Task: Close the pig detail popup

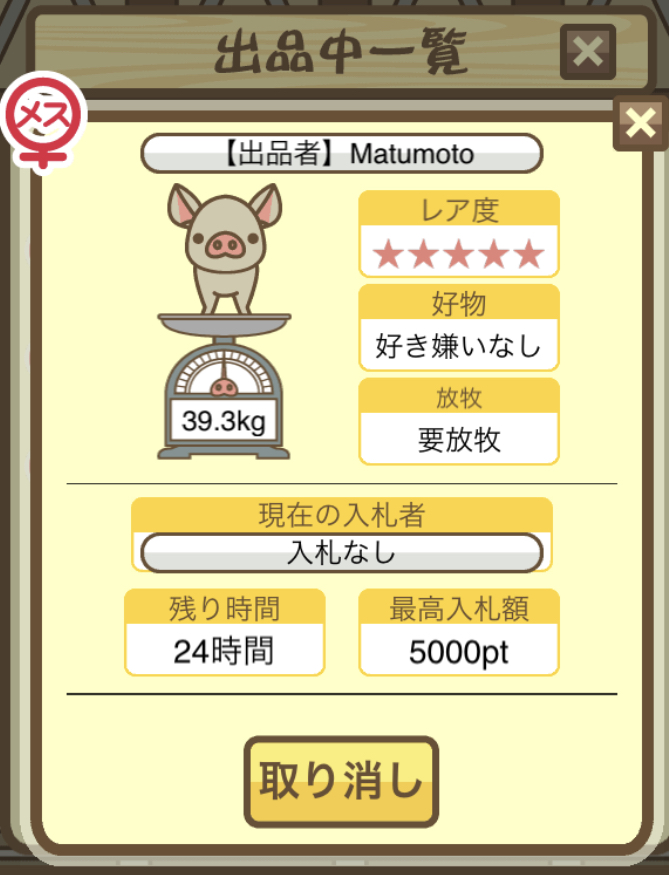Action: 640,124
